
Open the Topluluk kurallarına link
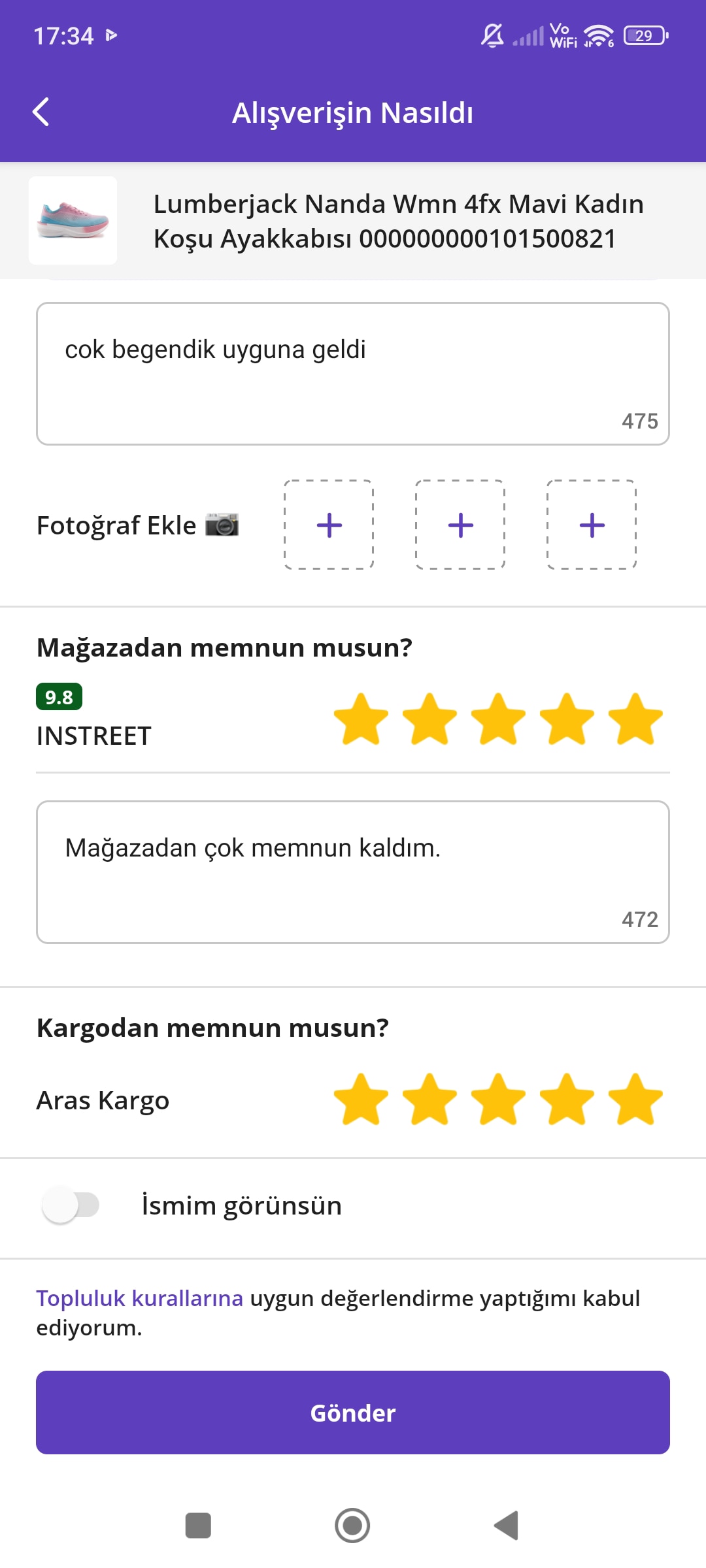click(139, 1298)
